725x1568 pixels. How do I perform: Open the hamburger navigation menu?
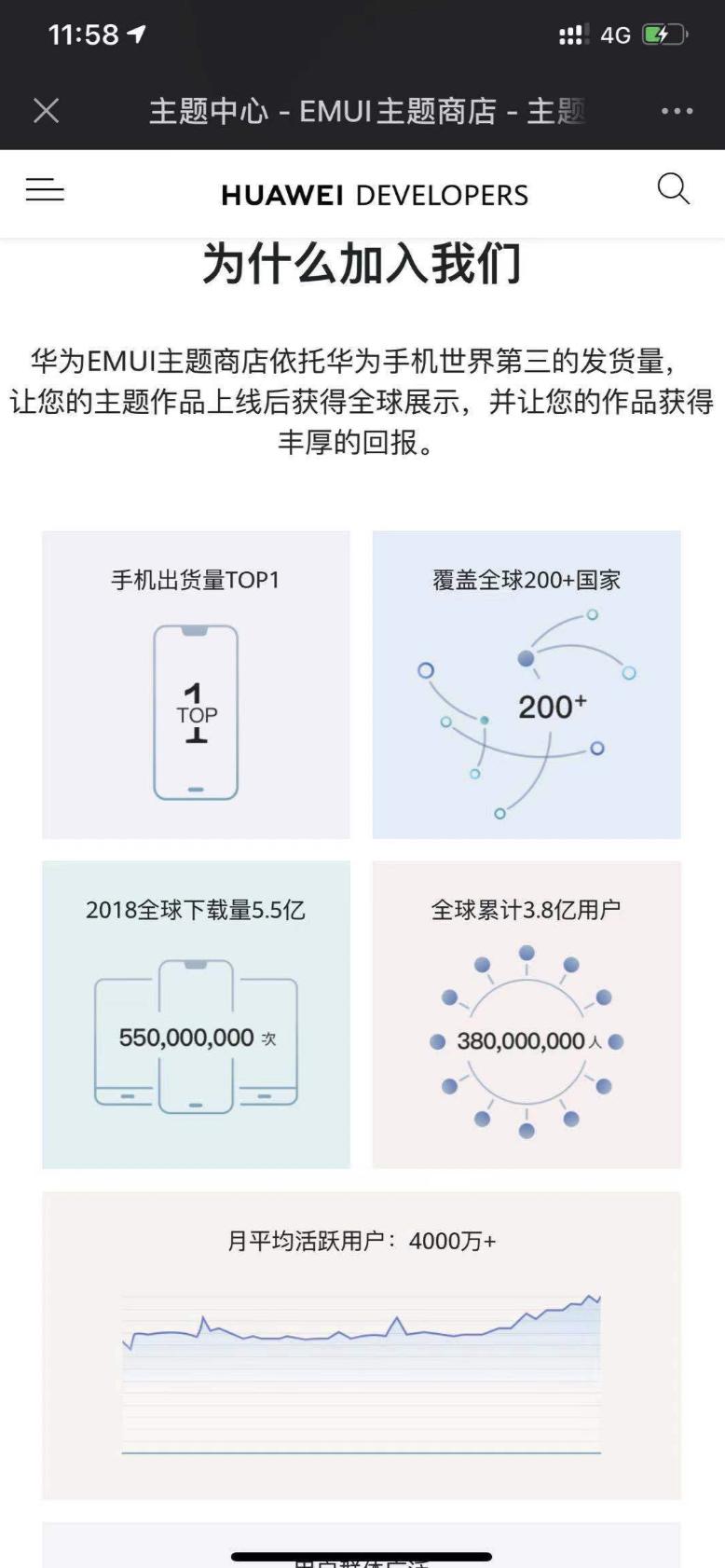tap(45, 189)
